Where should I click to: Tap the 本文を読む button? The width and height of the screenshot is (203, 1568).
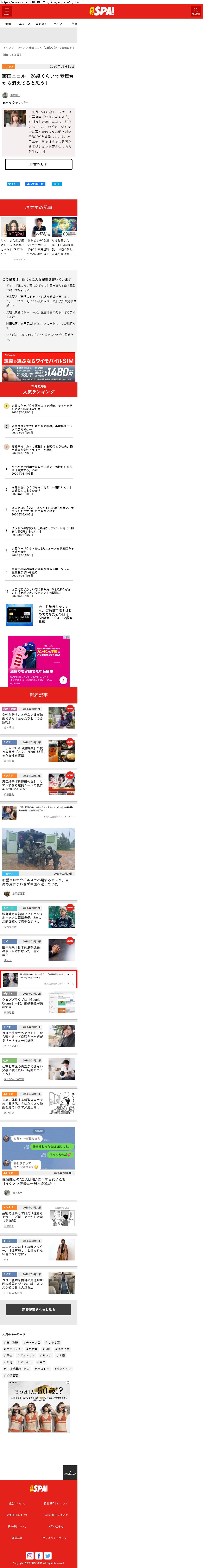click(x=38, y=164)
